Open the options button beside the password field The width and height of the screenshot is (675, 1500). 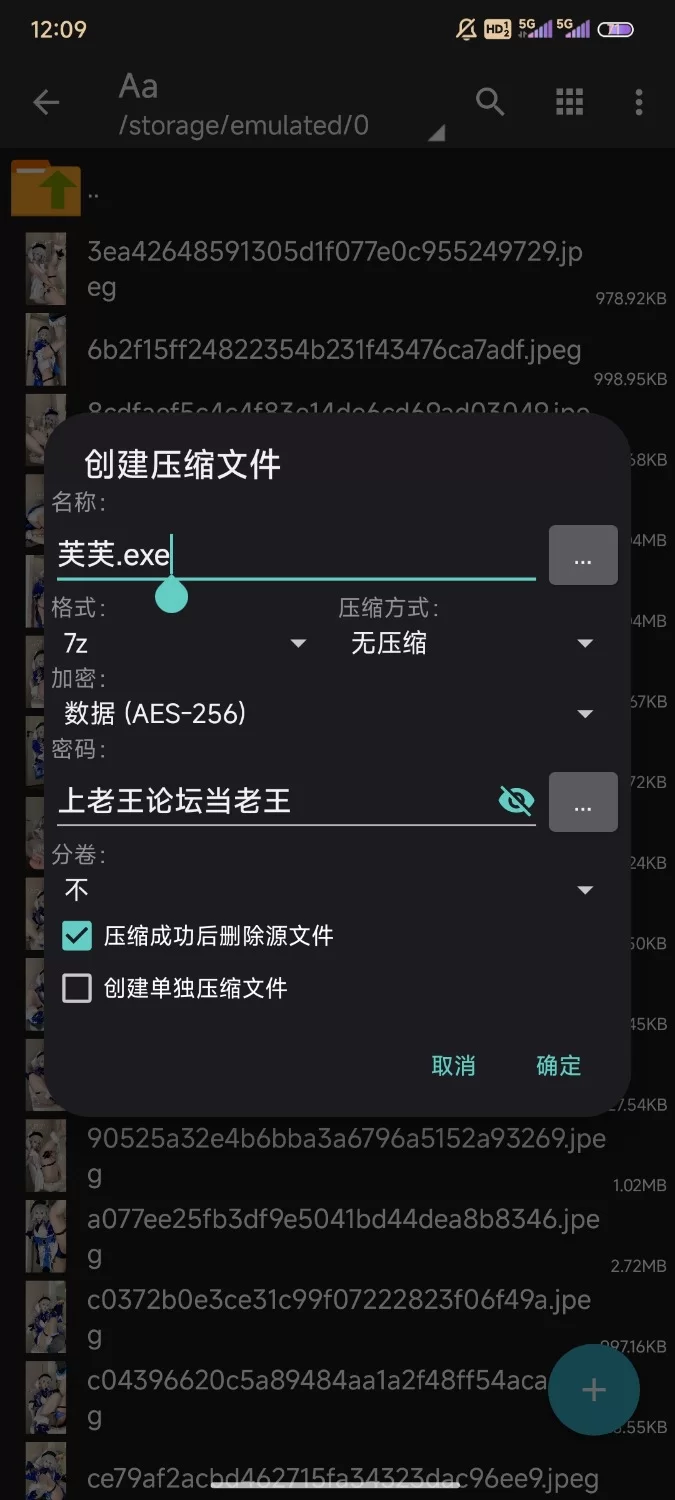click(583, 802)
